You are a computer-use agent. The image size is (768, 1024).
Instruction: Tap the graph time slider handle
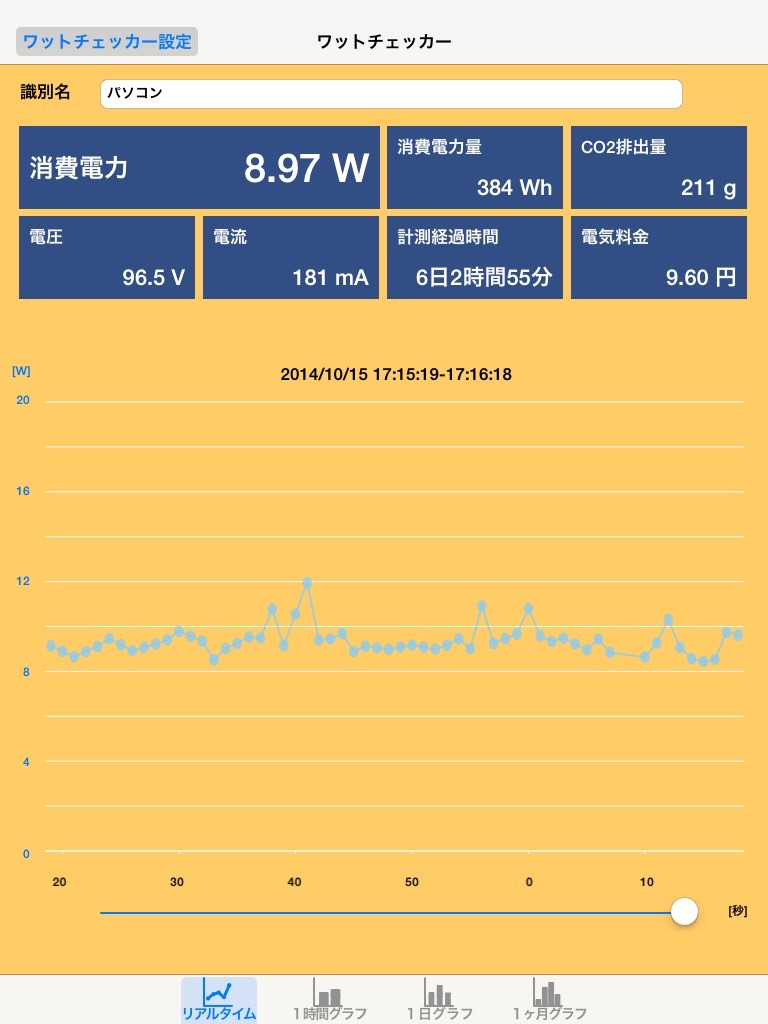pyautogui.click(x=684, y=911)
